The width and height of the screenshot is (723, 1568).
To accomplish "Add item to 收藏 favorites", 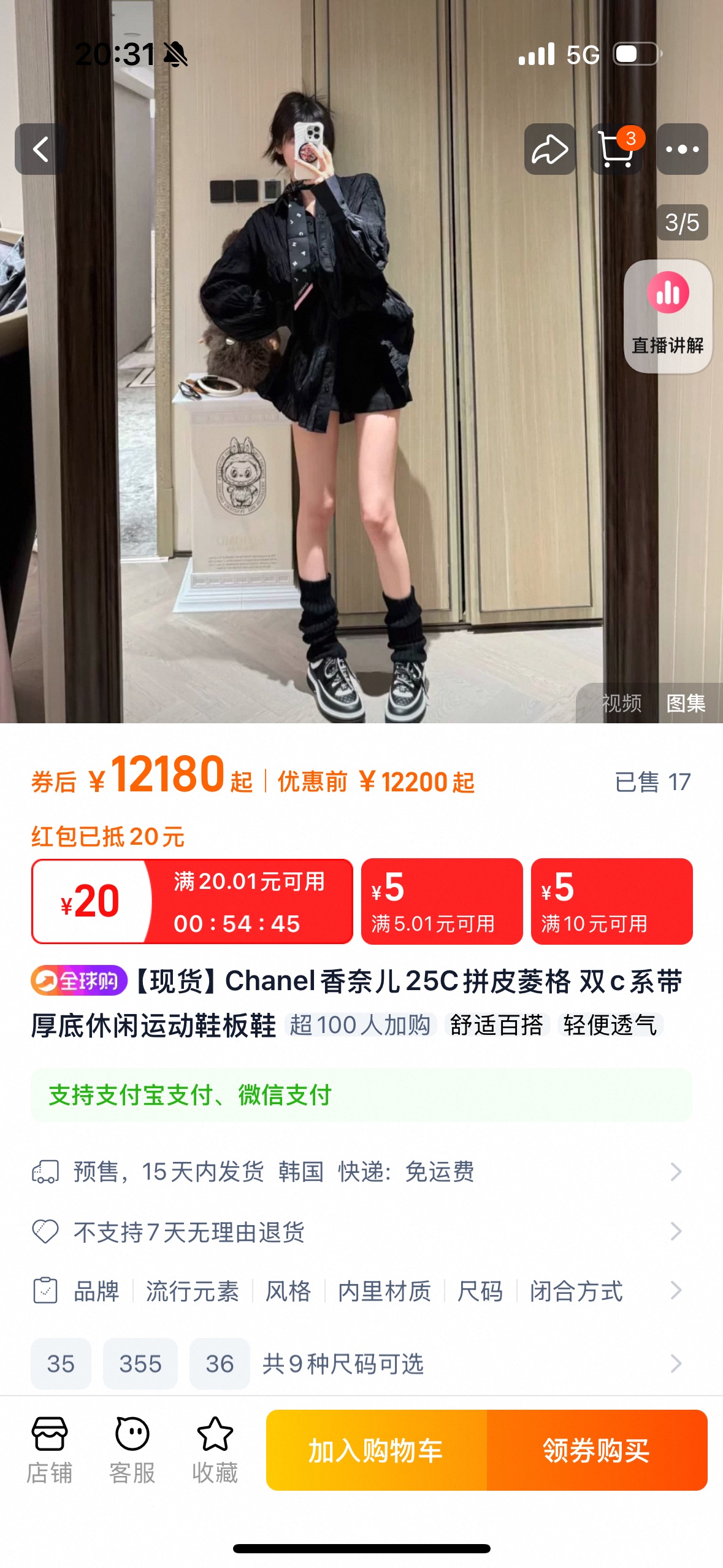I will click(x=215, y=1450).
